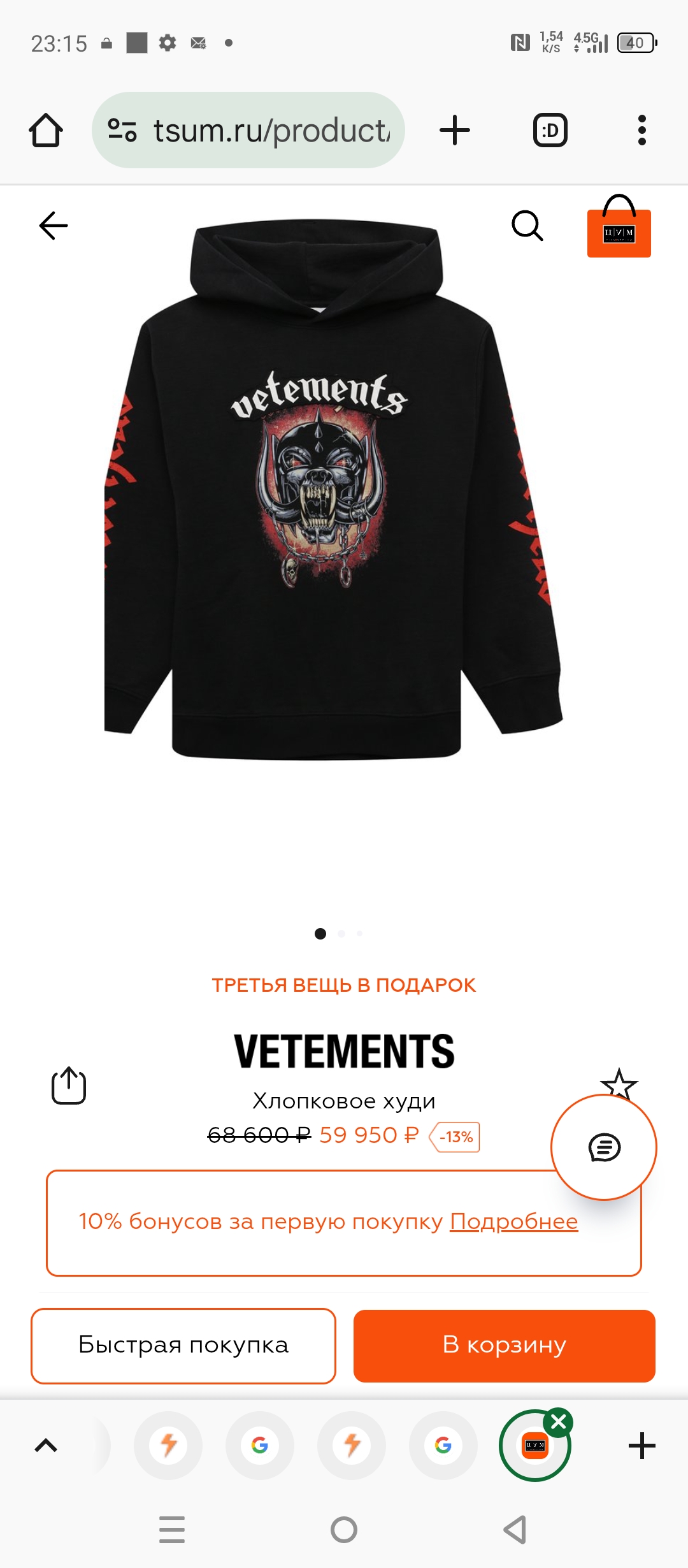The width and height of the screenshot is (688, 1568).
Task: Share this Vetements hoodie
Action: 69,1085
